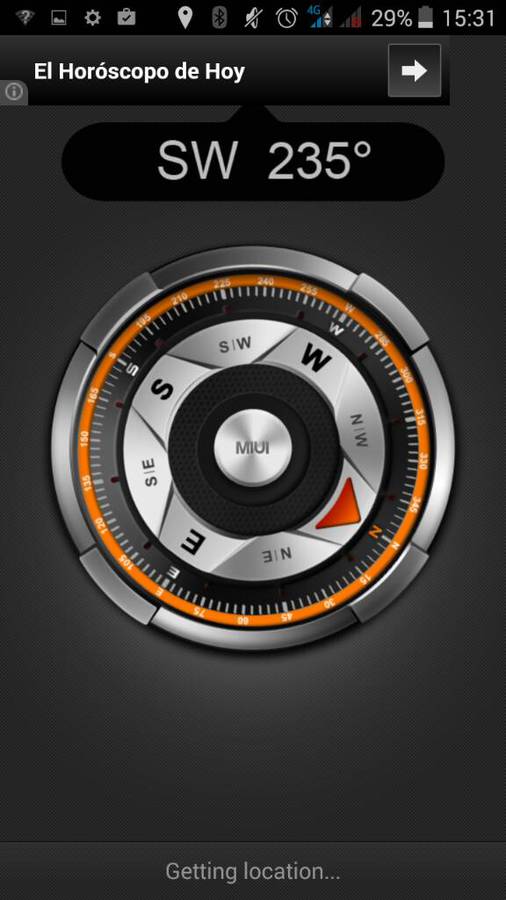The height and width of the screenshot is (900, 506).
Task: Tap the arrow button on the ad
Action: pos(414,71)
